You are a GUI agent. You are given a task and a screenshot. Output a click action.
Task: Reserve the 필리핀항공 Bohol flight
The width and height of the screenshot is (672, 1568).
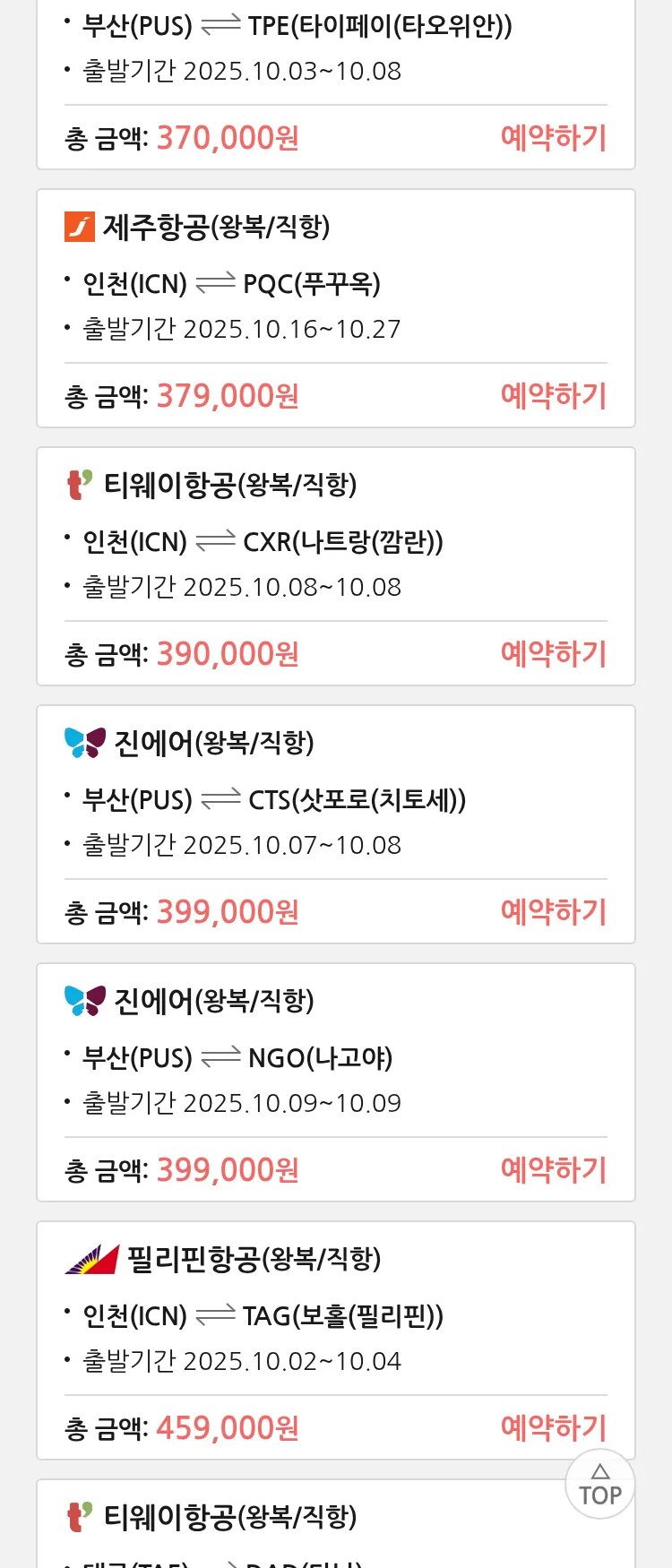pyautogui.click(x=553, y=1428)
